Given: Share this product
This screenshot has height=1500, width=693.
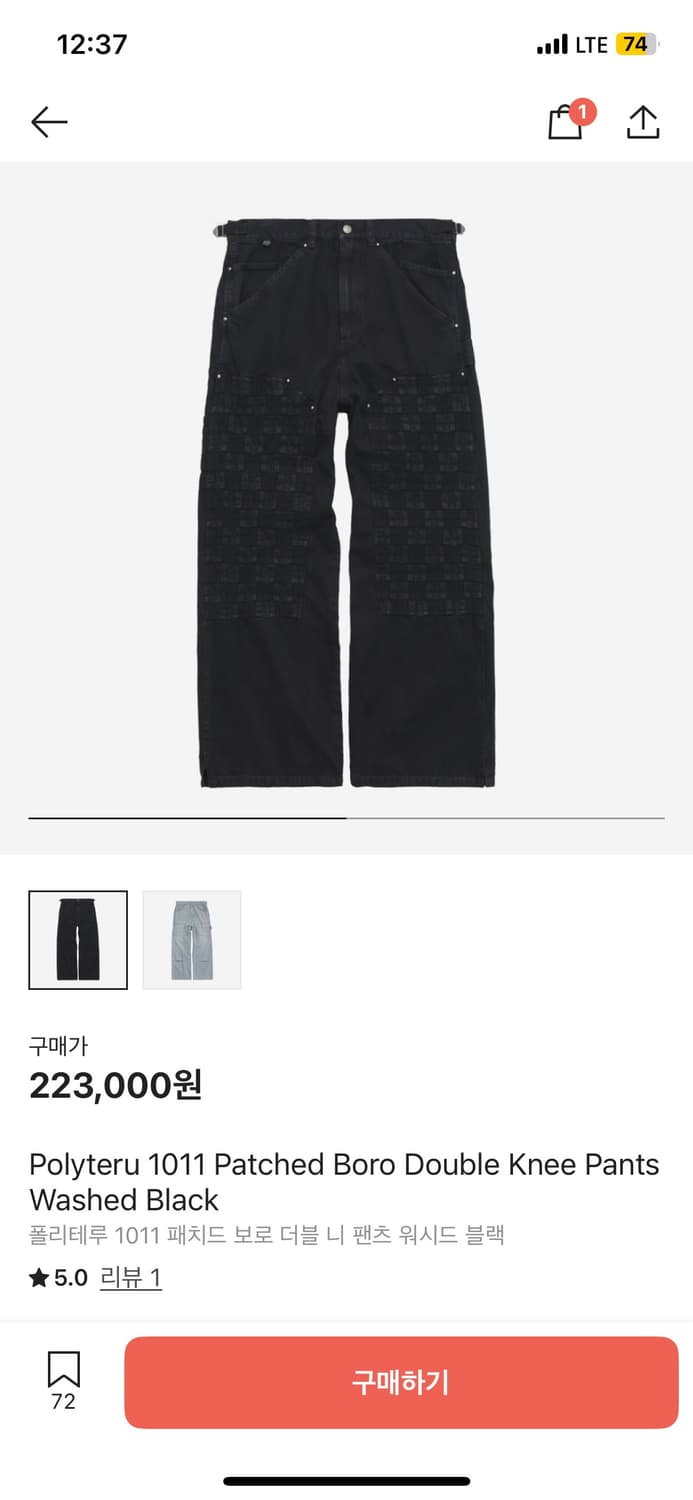Looking at the screenshot, I should coord(643,122).
